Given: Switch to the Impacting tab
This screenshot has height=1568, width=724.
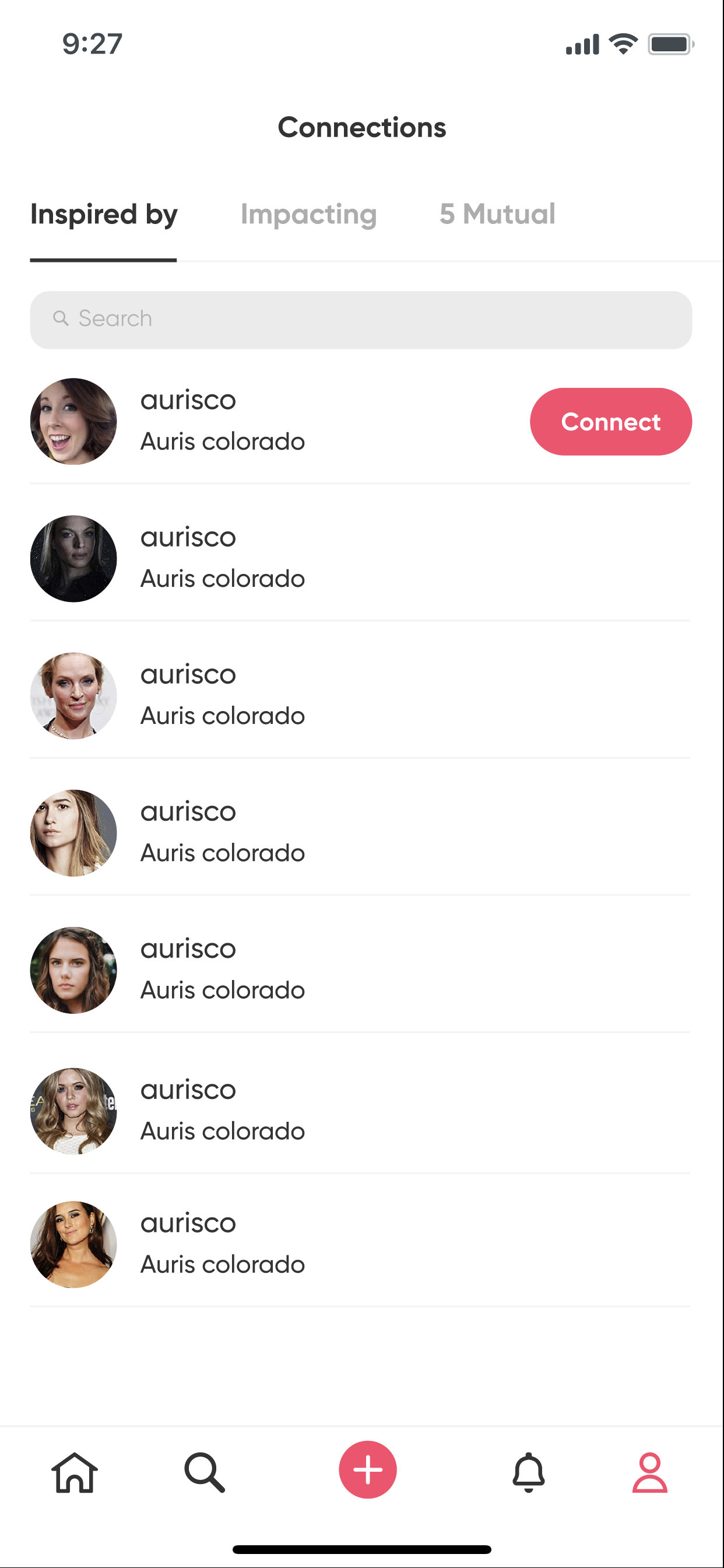Looking at the screenshot, I should click(308, 214).
